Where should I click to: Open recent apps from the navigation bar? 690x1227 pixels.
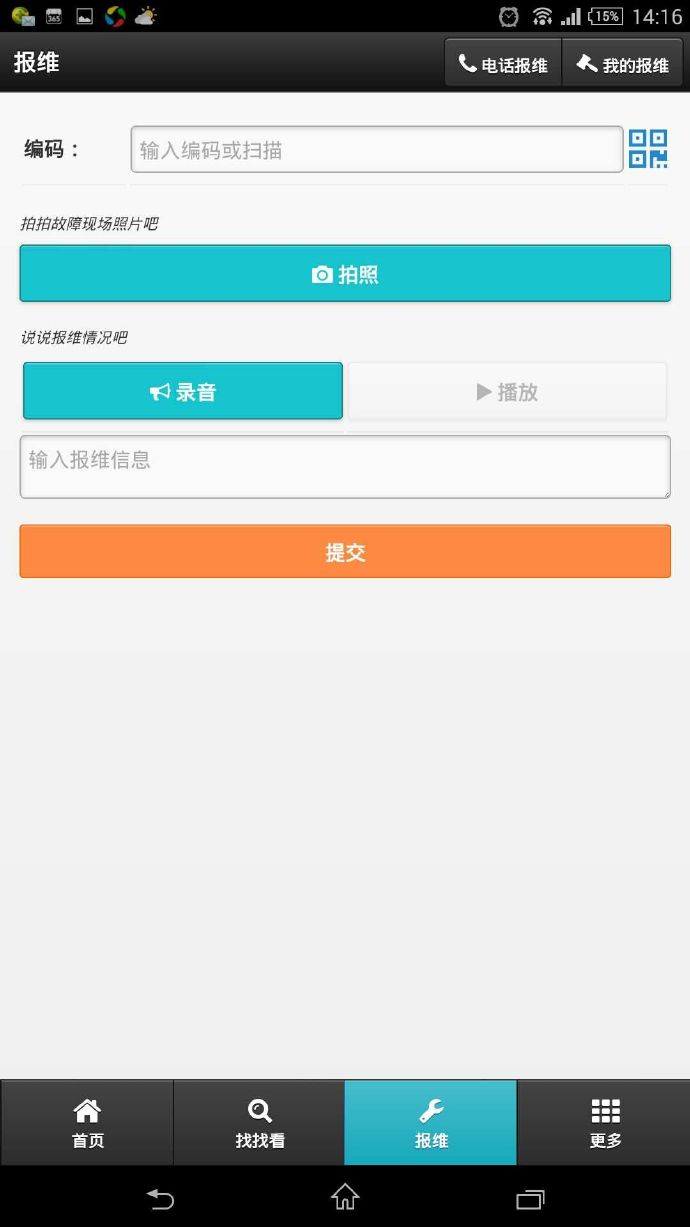tap(530, 1197)
